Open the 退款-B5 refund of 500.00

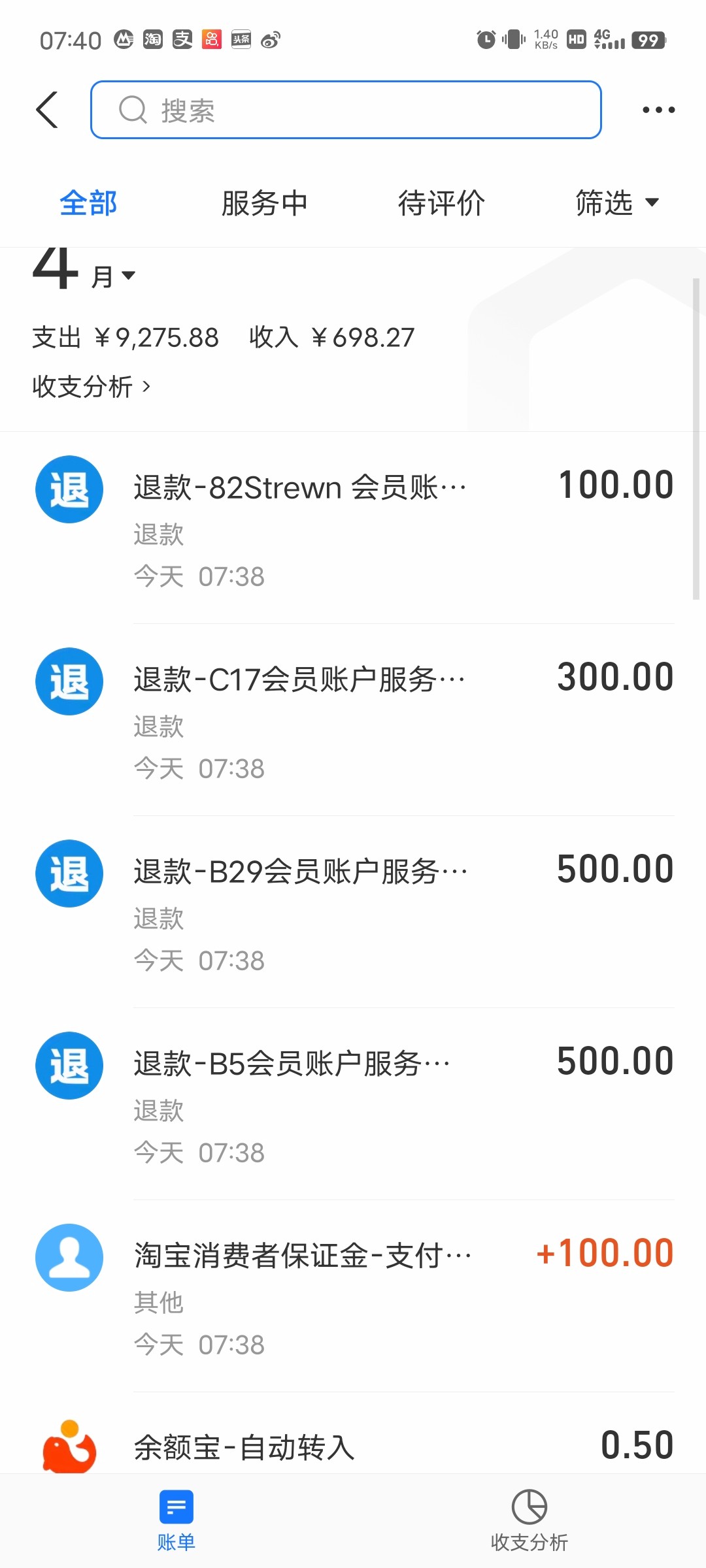pos(353,1103)
